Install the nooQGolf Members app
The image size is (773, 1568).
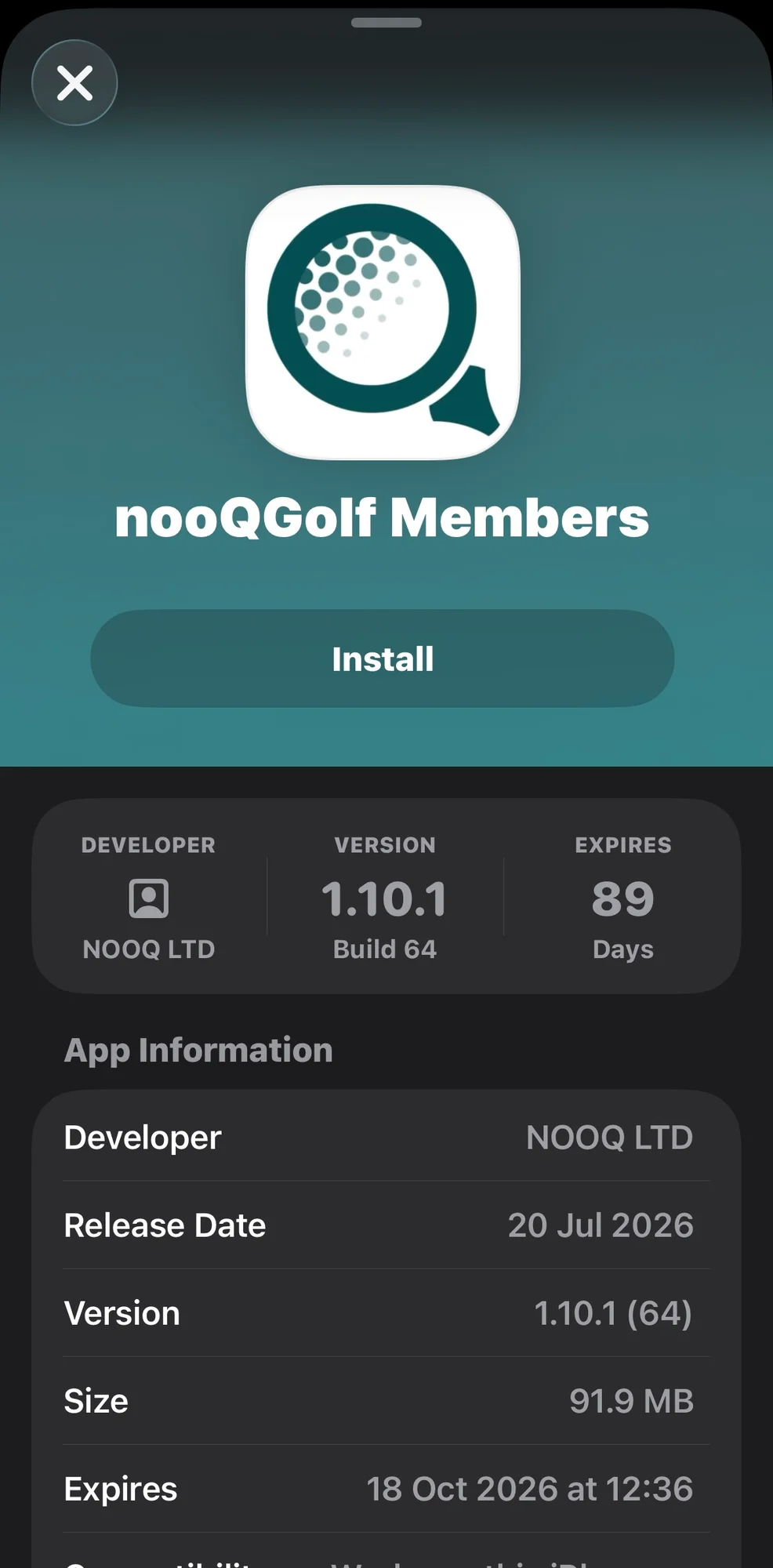click(383, 659)
